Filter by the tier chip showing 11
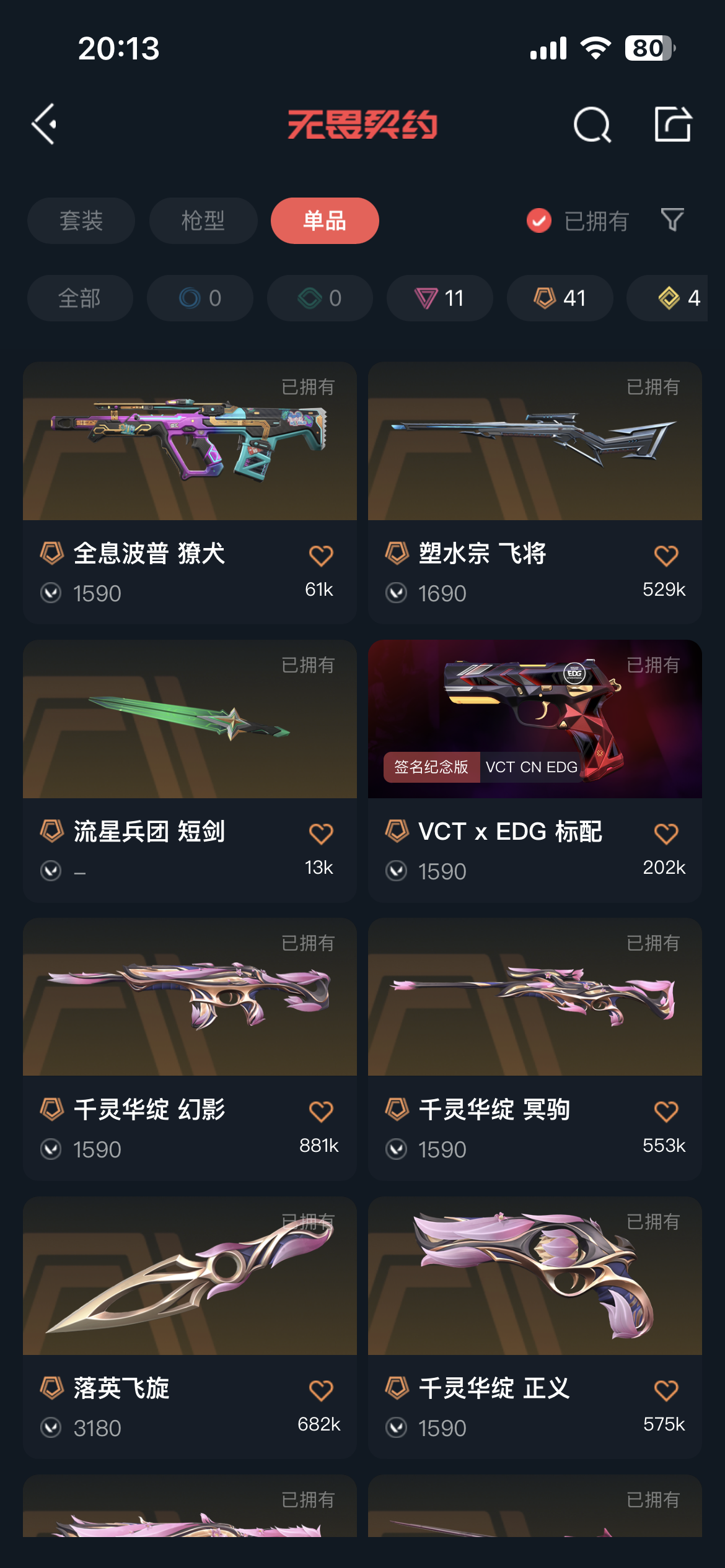The image size is (725, 1568). click(x=440, y=298)
